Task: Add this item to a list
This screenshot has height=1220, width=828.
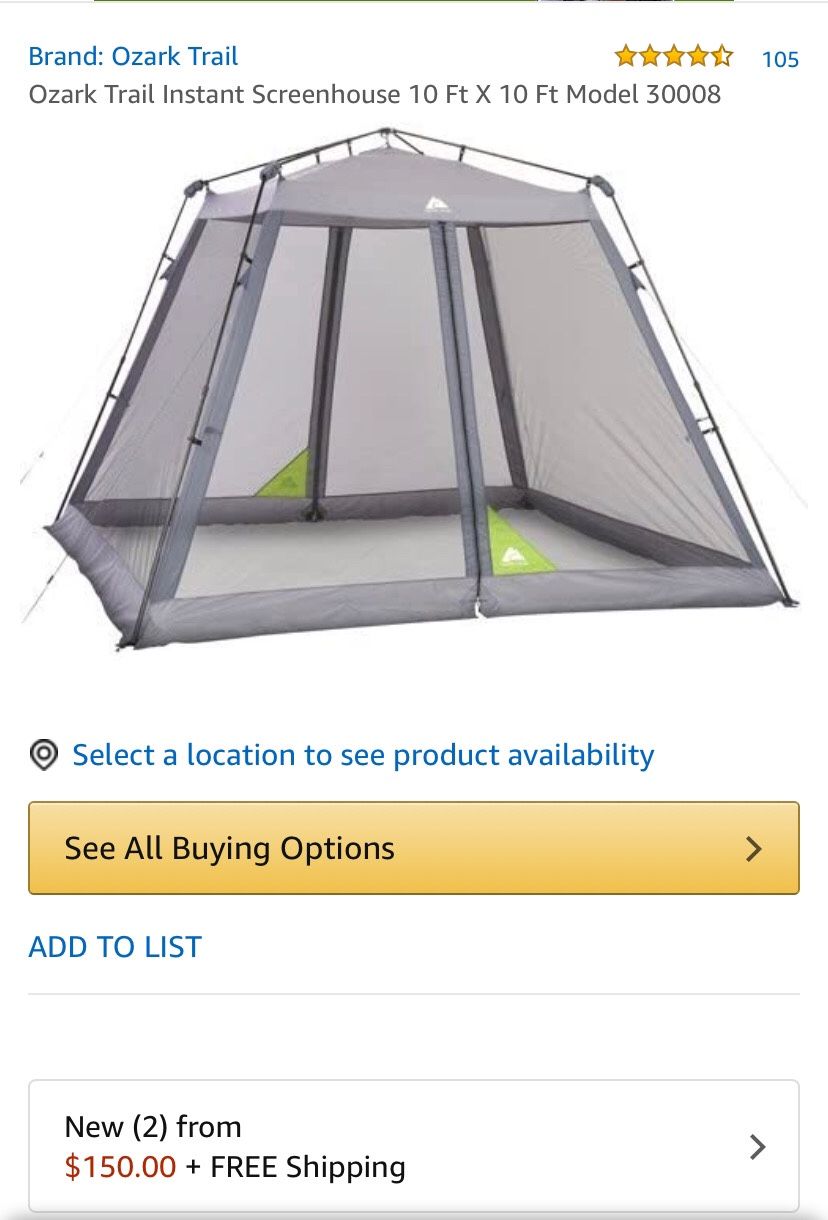Action: pyautogui.click(x=115, y=947)
